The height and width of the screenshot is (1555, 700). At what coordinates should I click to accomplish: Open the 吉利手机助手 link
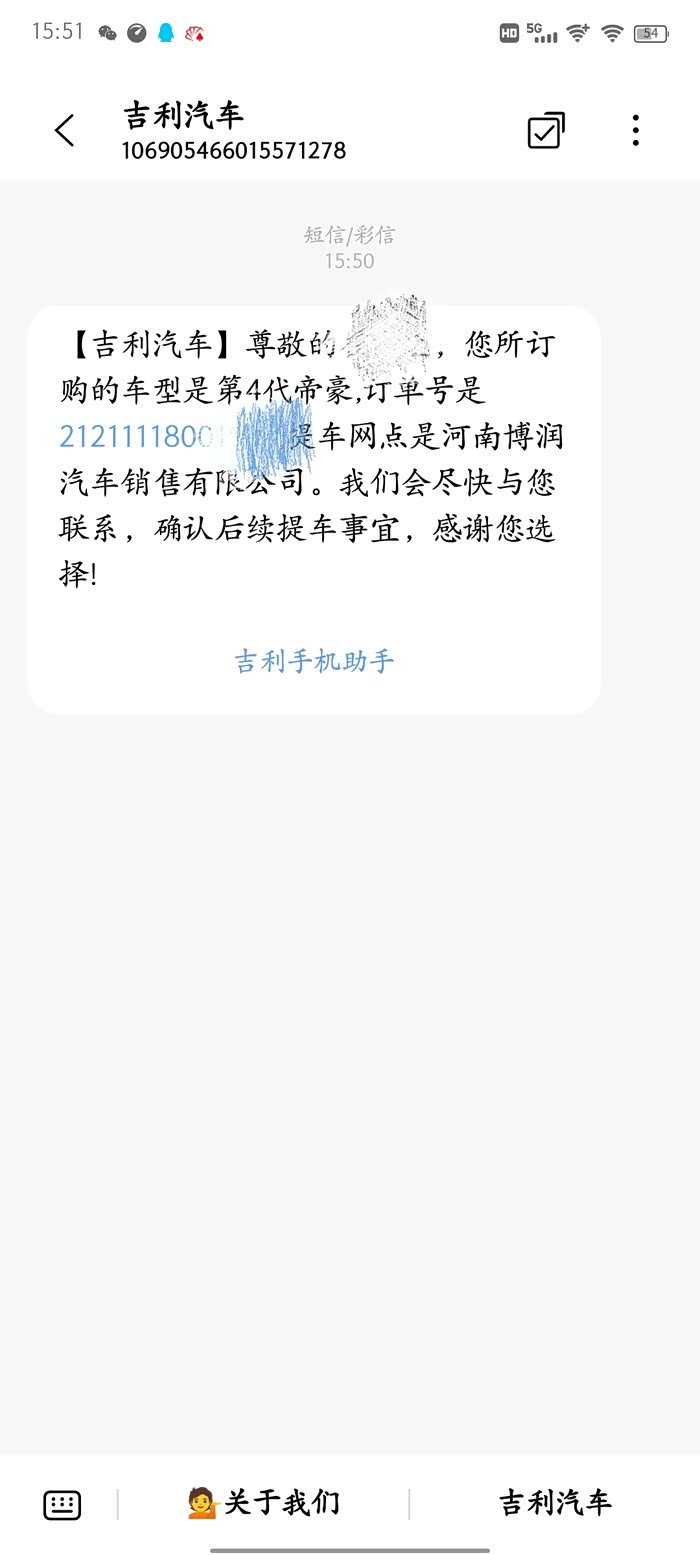(315, 661)
